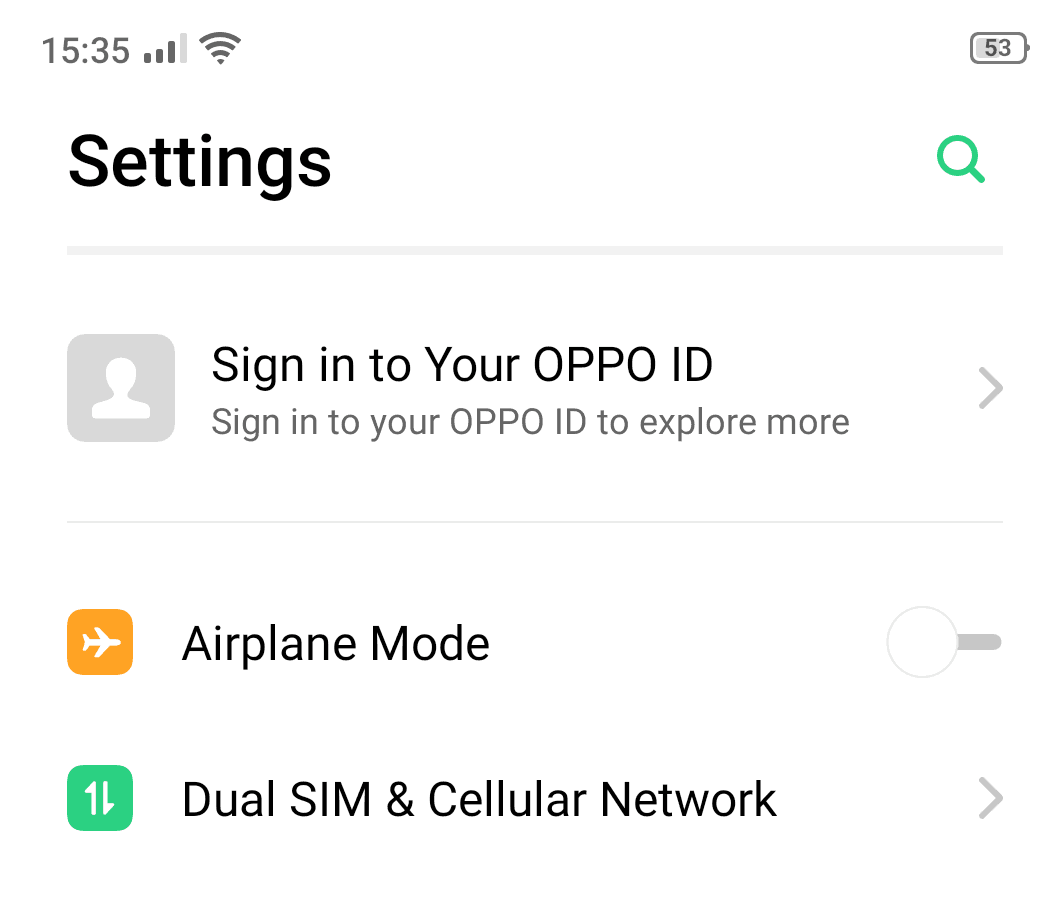Screen dimensions: 1059x912
Task: Enable the Airplane Mode switch
Action: 943,642
